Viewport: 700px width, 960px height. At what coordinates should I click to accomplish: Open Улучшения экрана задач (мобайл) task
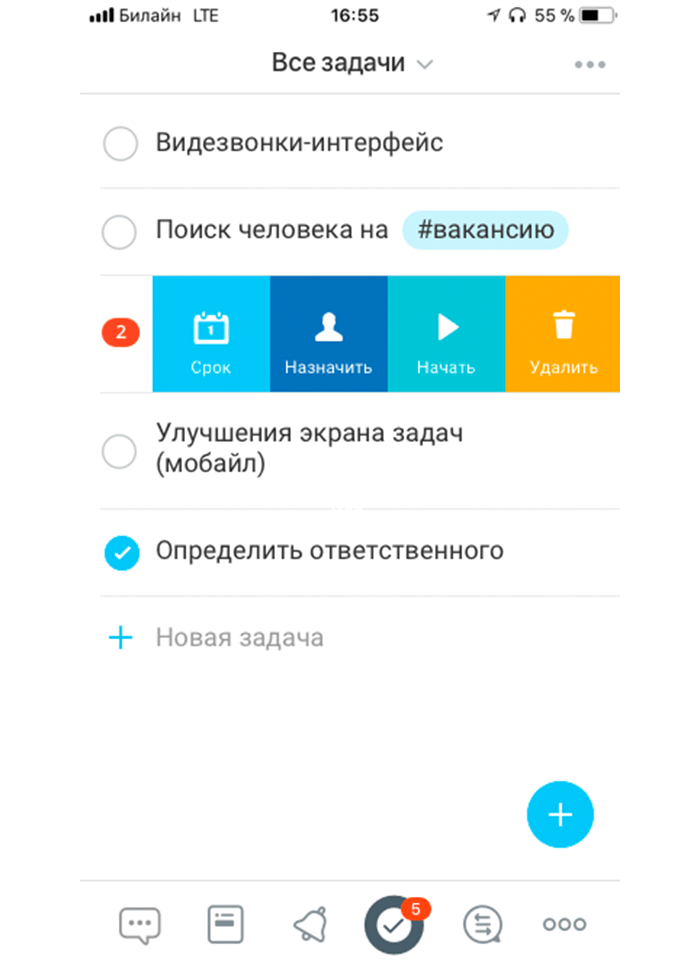pos(310,449)
